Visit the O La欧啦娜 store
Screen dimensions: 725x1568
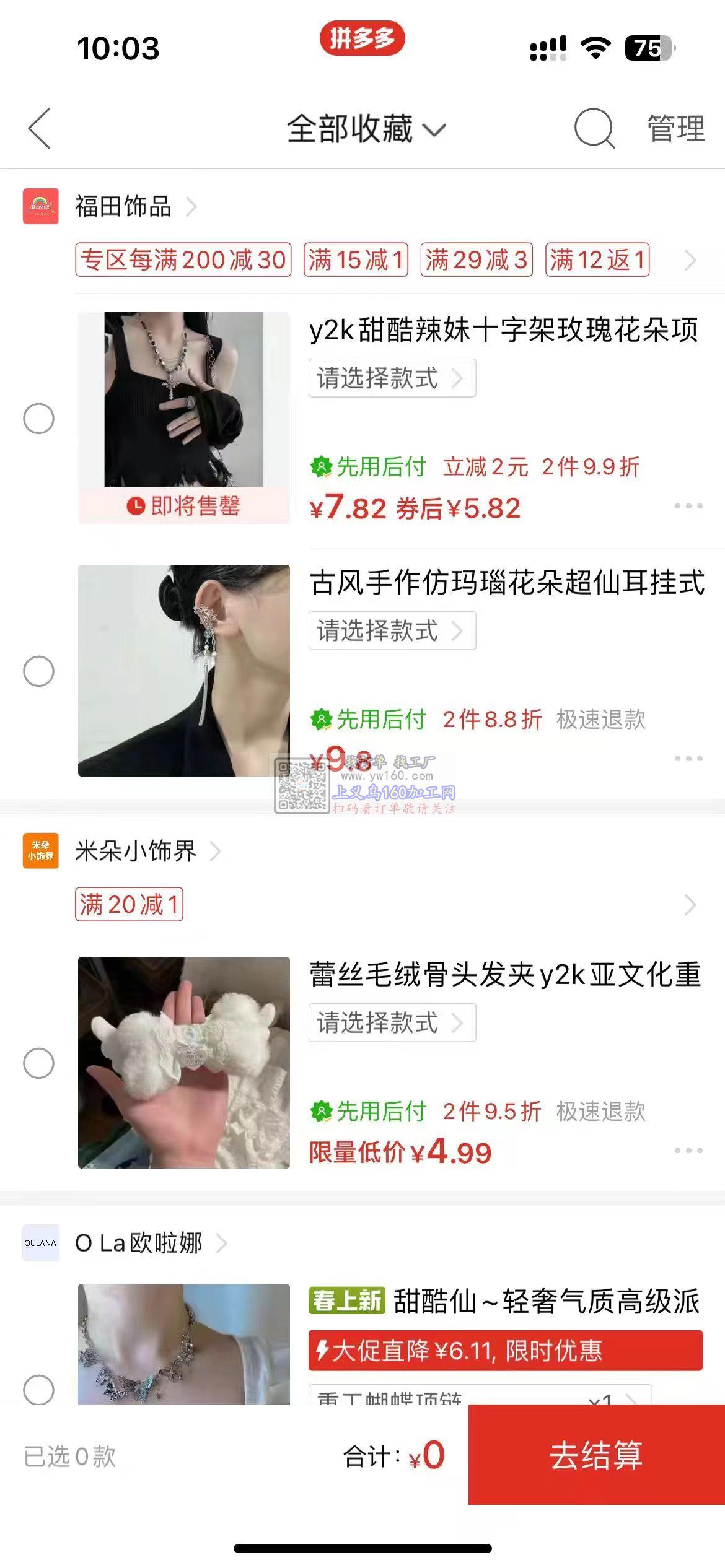[139, 1243]
